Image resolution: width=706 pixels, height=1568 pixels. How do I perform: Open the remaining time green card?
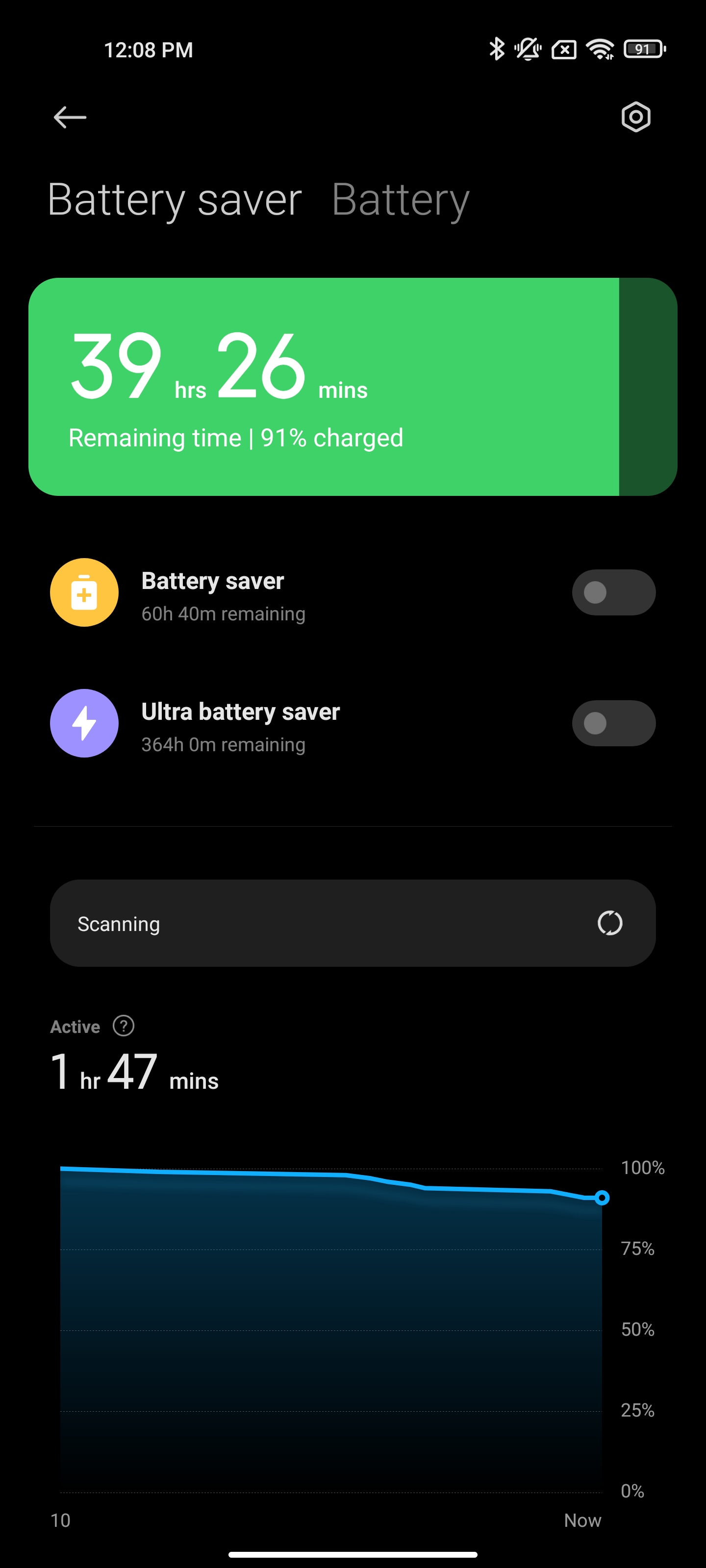pos(352,387)
